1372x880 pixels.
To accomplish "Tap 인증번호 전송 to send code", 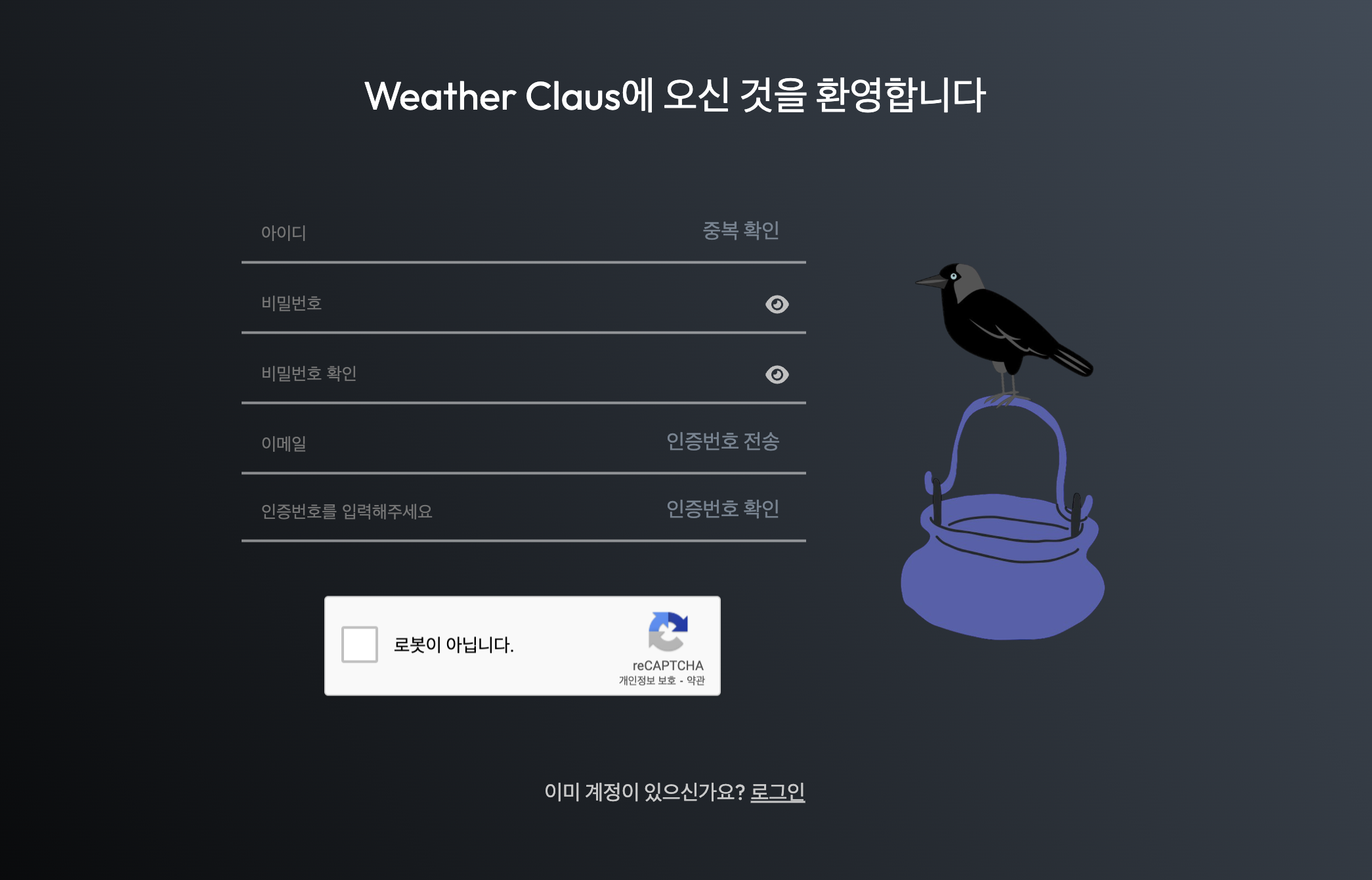I will click(723, 441).
